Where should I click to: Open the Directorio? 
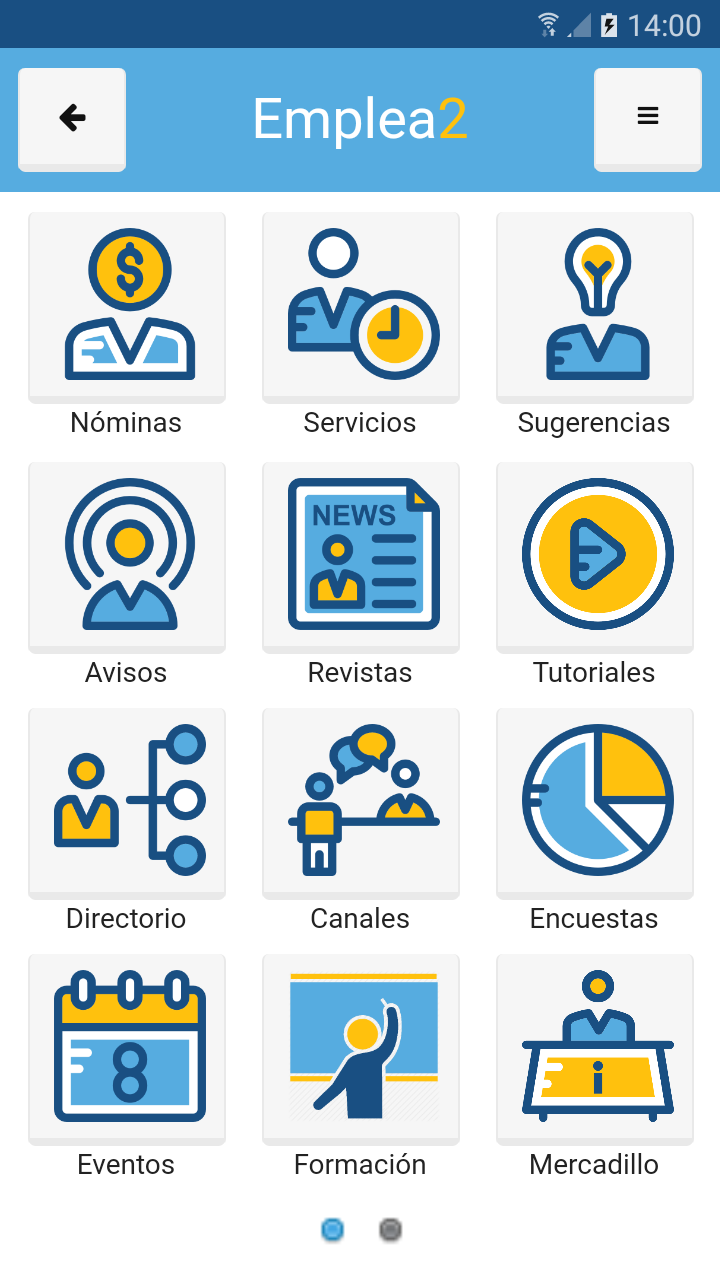click(x=127, y=803)
